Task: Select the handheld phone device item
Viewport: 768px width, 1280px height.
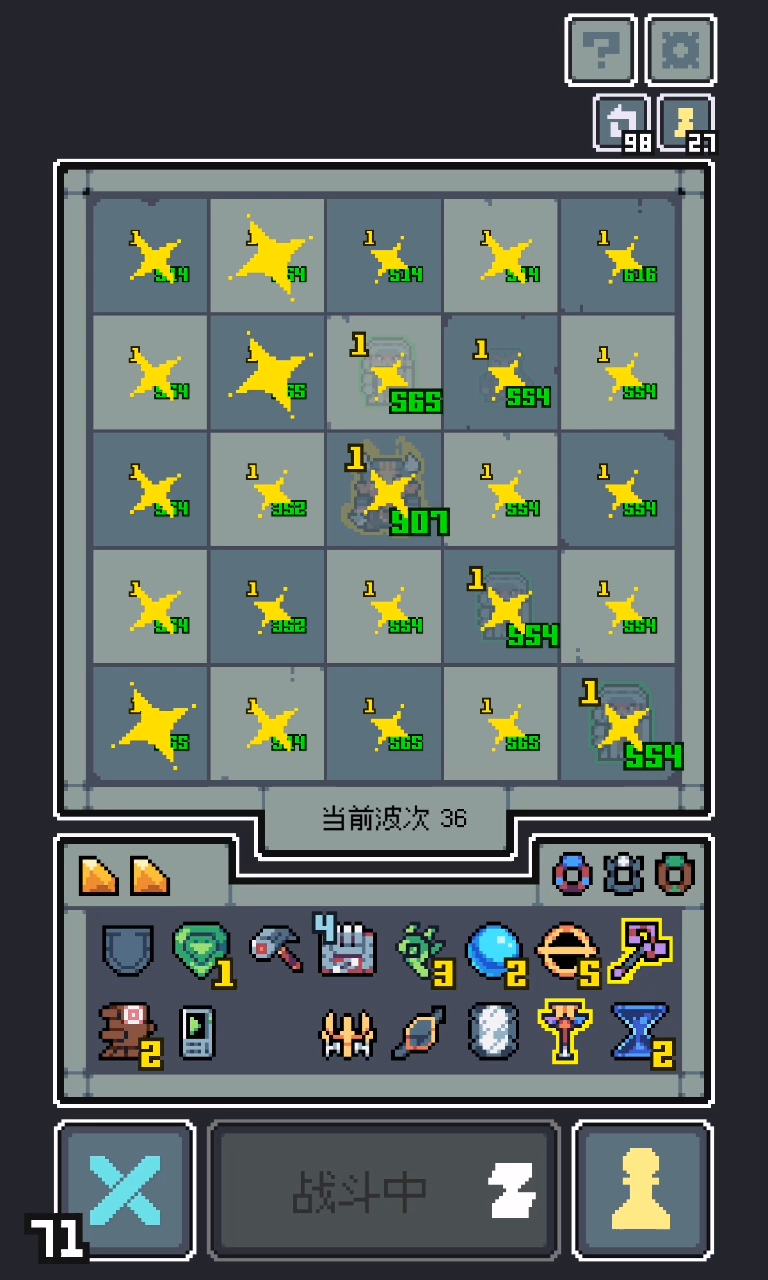Action: [x=197, y=1032]
